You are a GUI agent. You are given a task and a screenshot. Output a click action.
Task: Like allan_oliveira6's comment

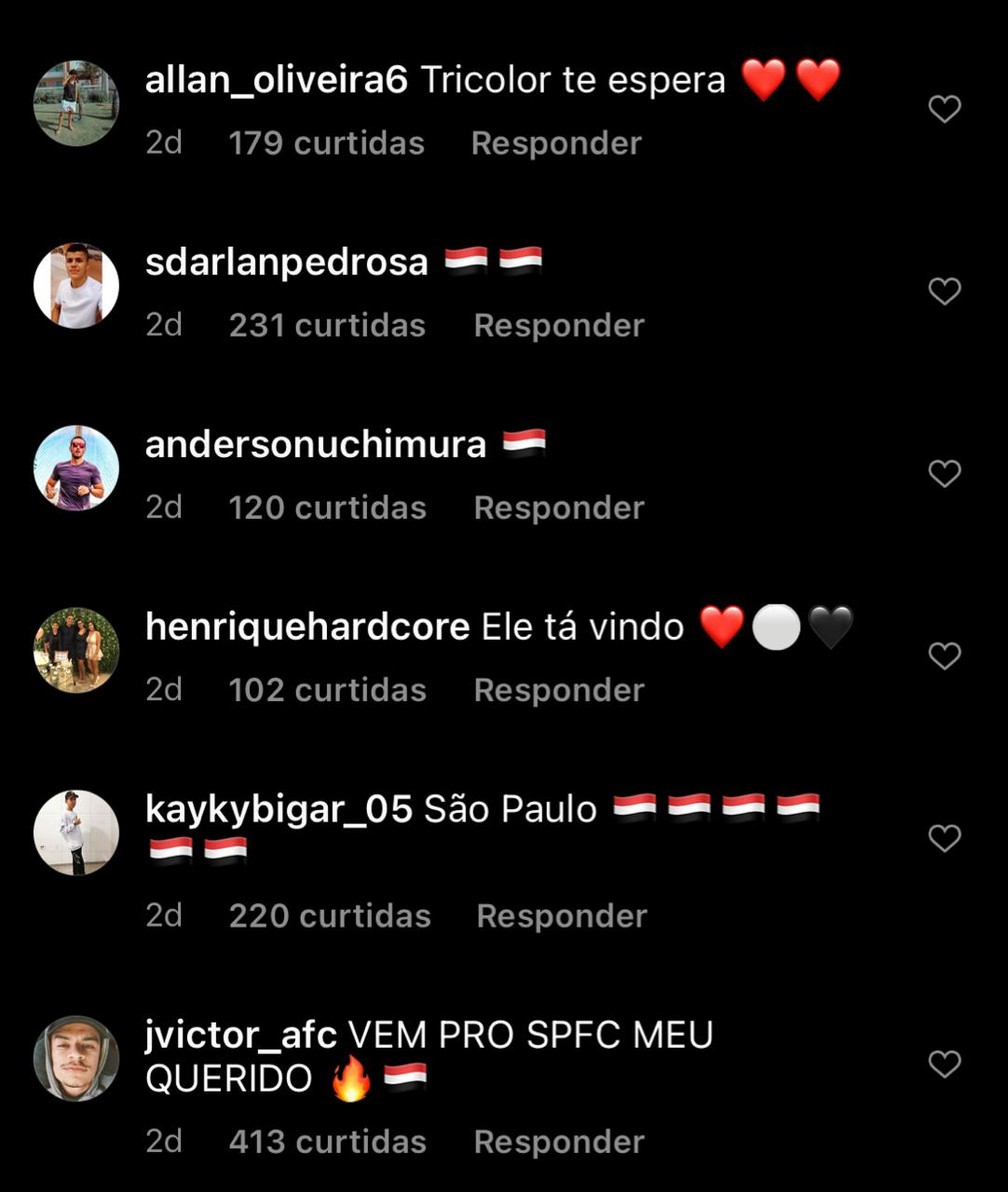[x=944, y=109]
